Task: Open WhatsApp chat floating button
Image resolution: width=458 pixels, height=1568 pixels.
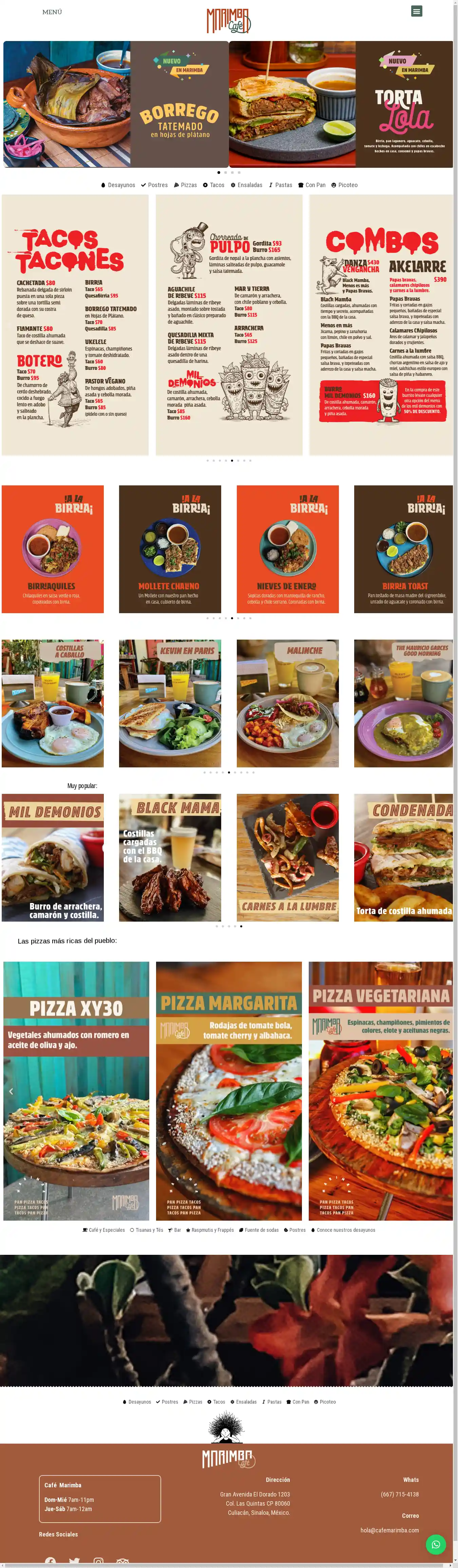Action: point(436,1544)
